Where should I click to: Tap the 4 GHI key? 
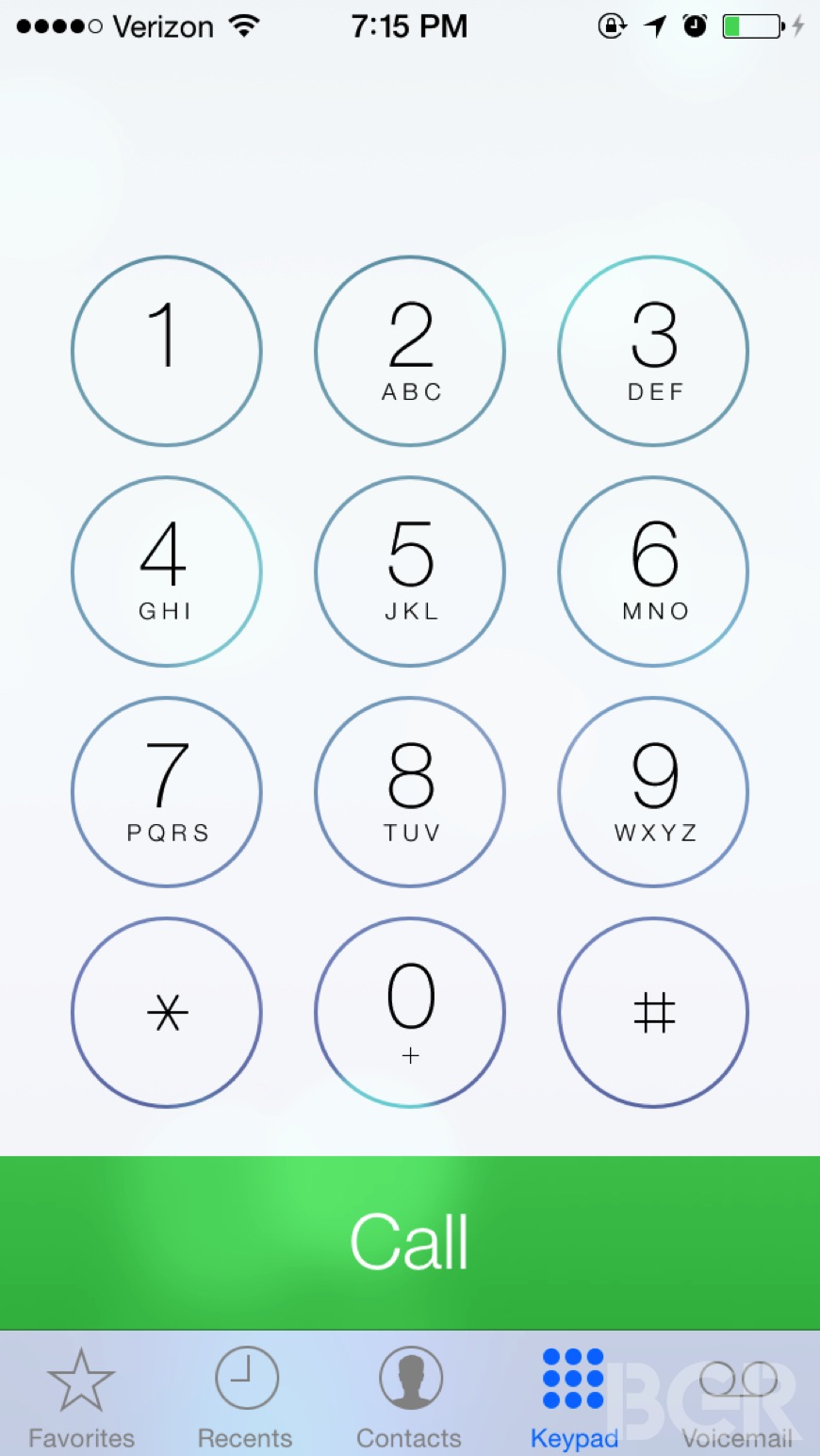166,571
